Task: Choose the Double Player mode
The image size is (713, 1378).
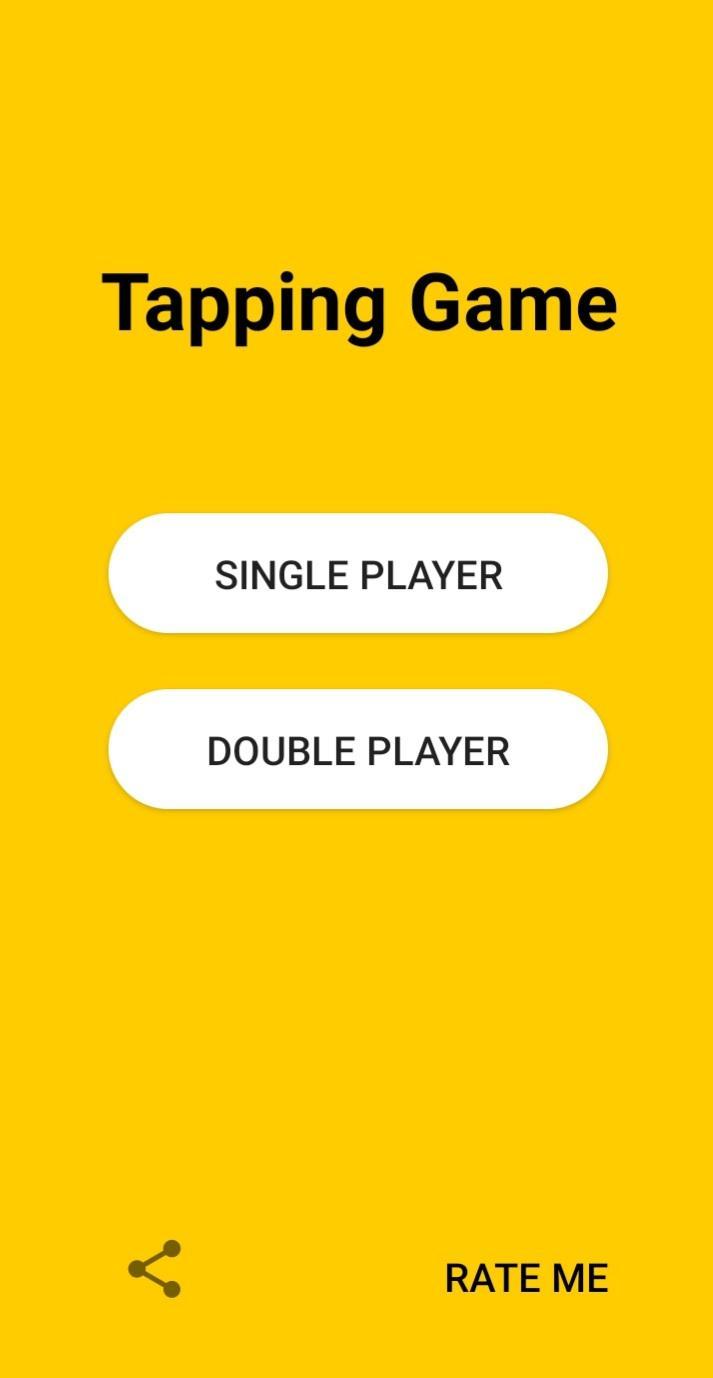Action: 358,750
